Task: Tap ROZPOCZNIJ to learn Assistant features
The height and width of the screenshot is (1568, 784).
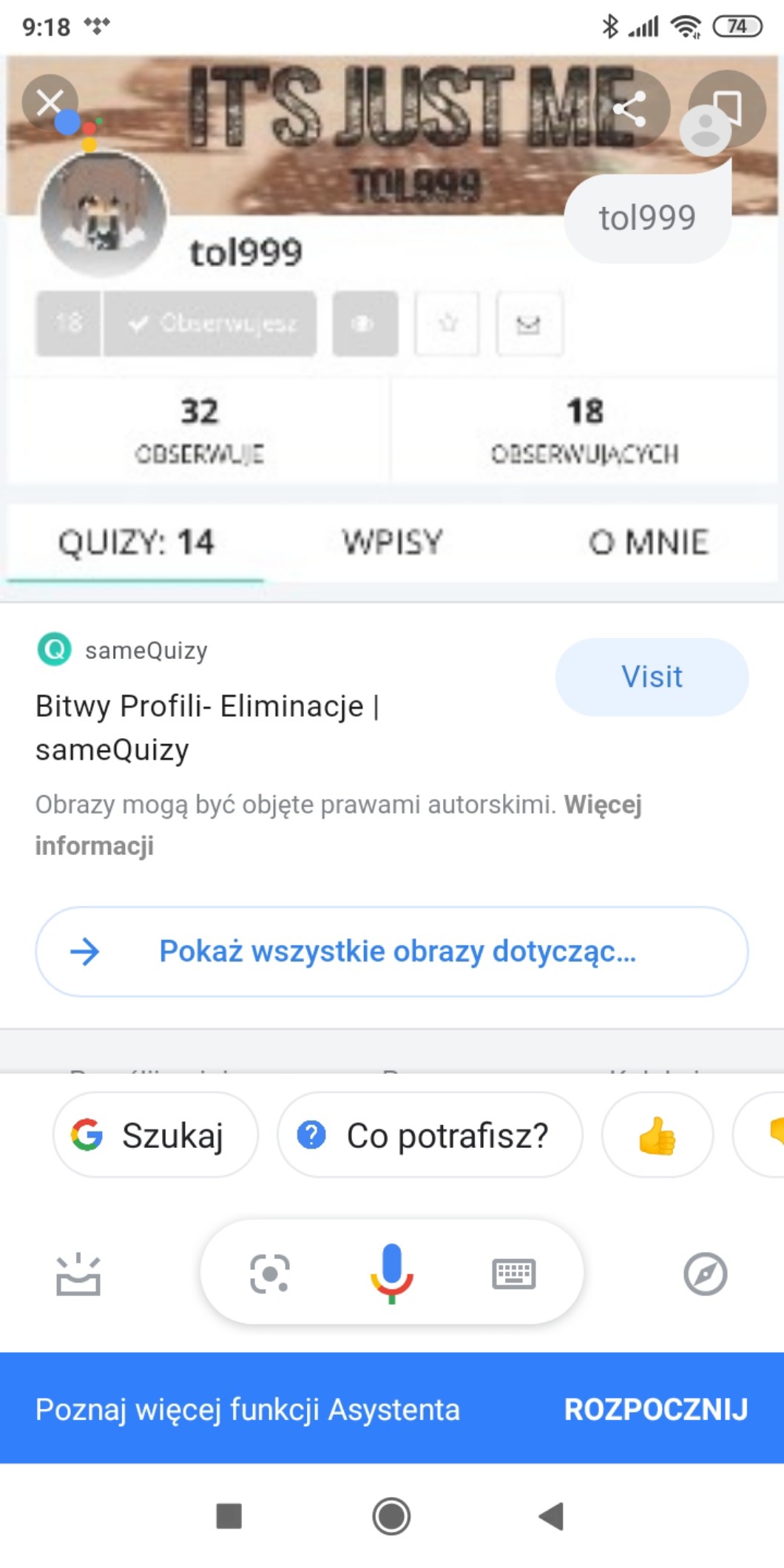Action: pos(655,1409)
